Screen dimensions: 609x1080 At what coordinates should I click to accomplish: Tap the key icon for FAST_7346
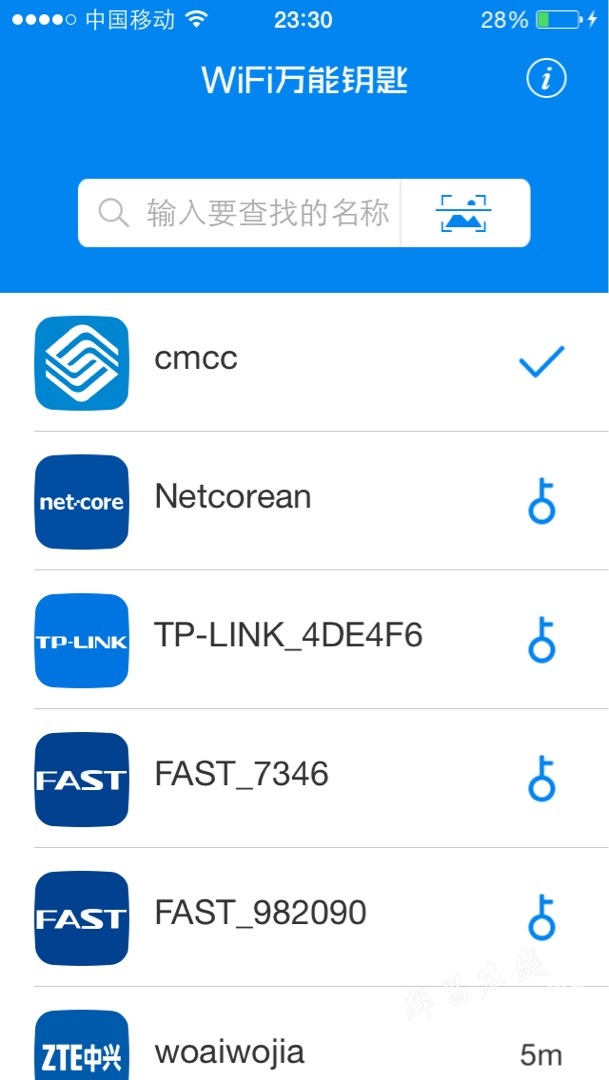[541, 778]
